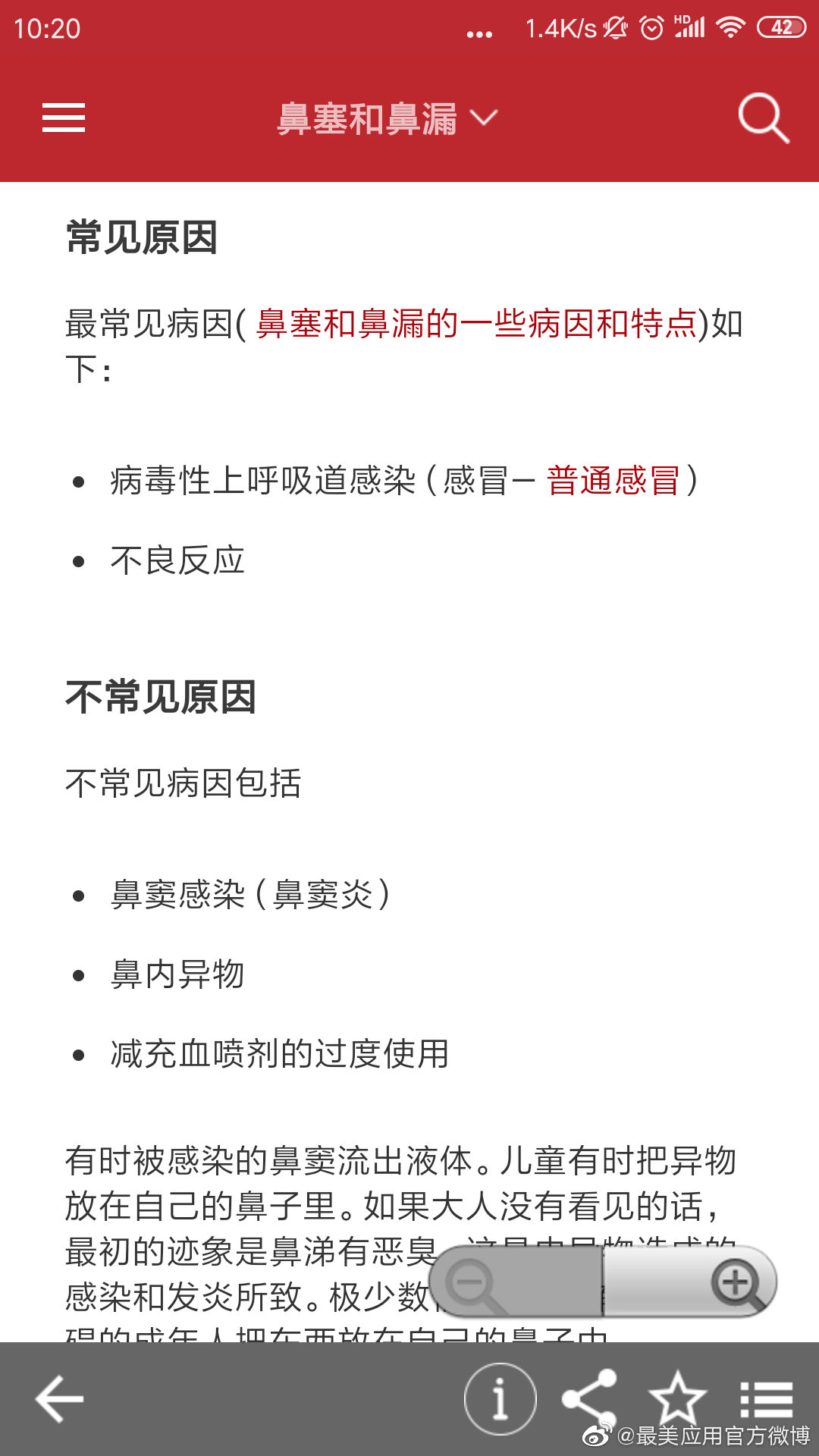819x1456 pixels.
Task: Open link 鼻塞和鼻漏的一些病因和特点
Action: 476,324
